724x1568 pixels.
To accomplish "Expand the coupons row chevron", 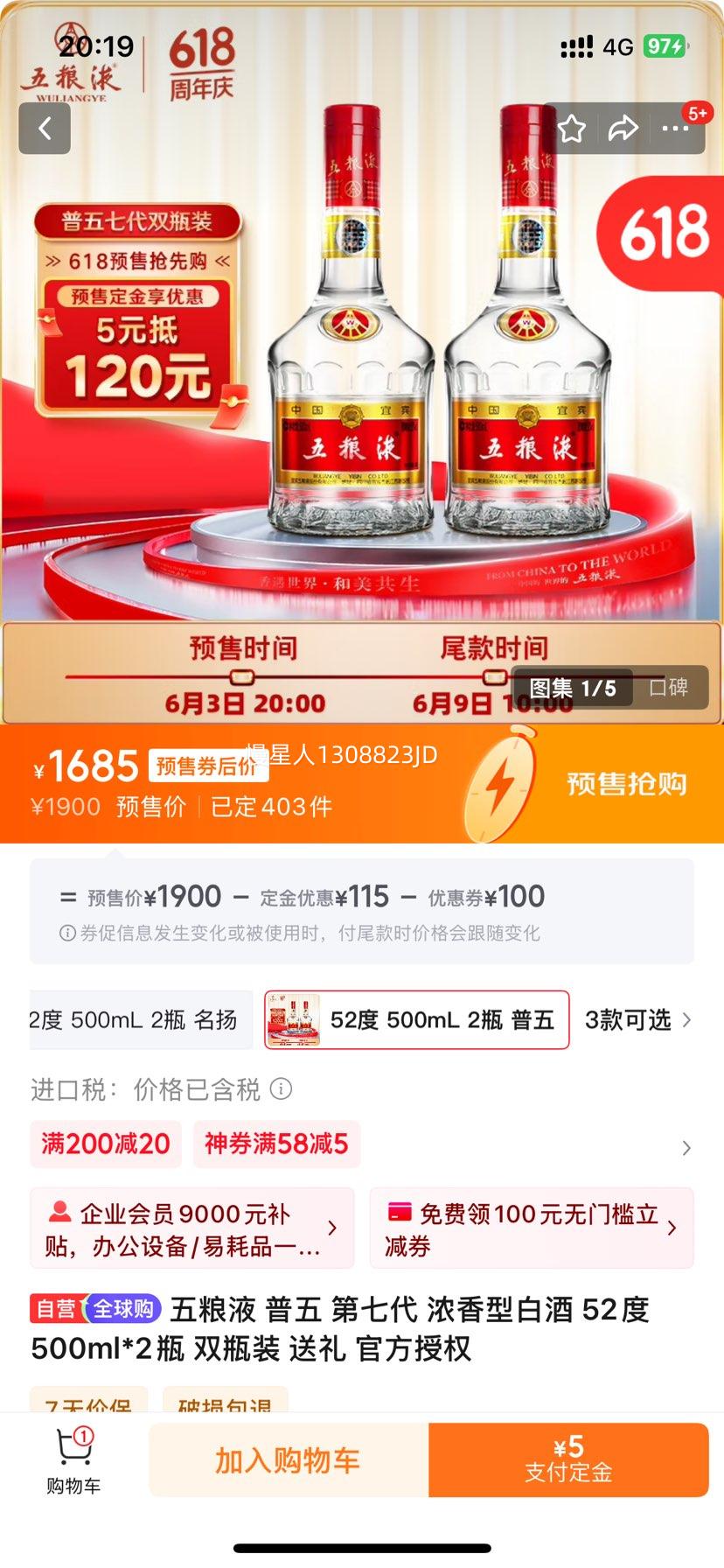I will (686, 1147).
